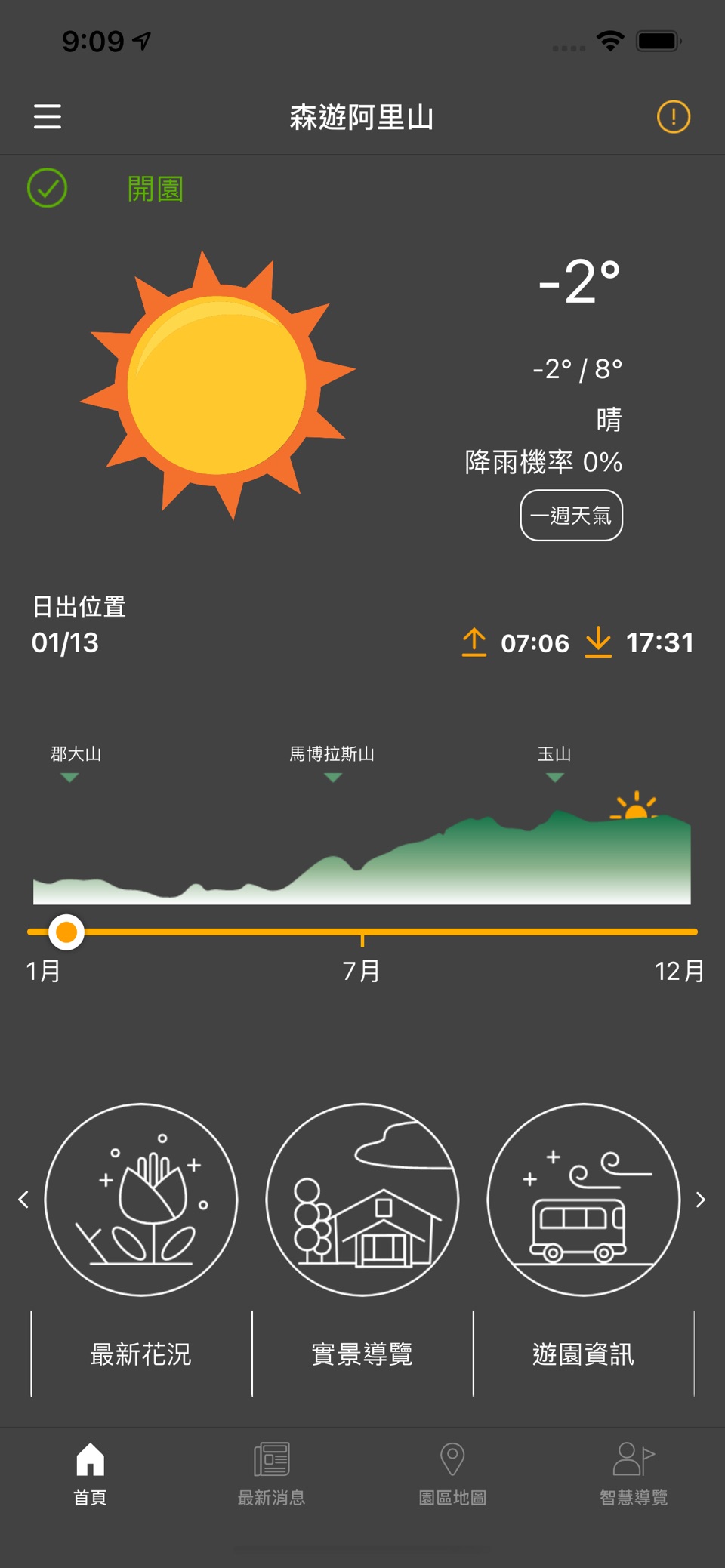Viewport: 725px width, 1568px height.
Task: Show next carousel items with right arrow
Action: 700,1200
